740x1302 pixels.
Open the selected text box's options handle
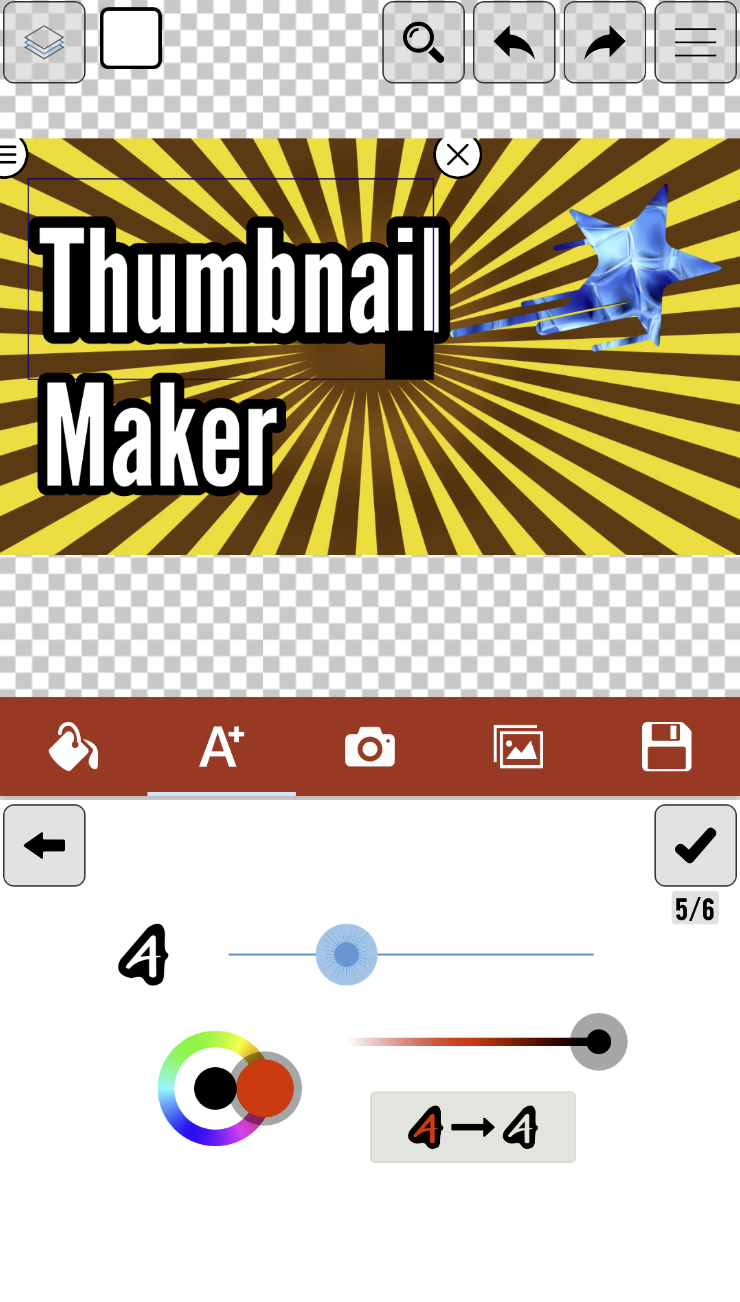click(9, 155)
